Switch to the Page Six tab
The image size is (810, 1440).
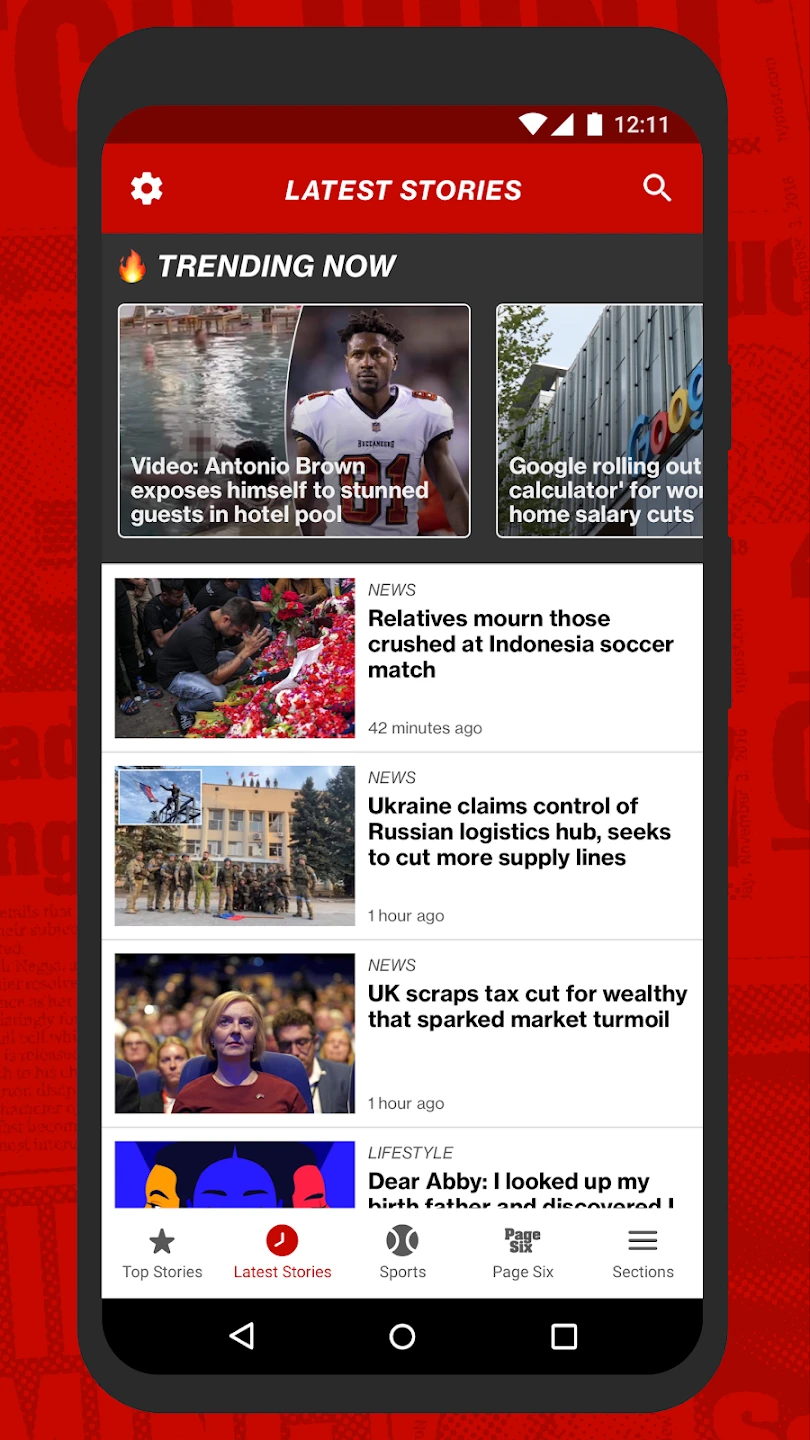522,1254
